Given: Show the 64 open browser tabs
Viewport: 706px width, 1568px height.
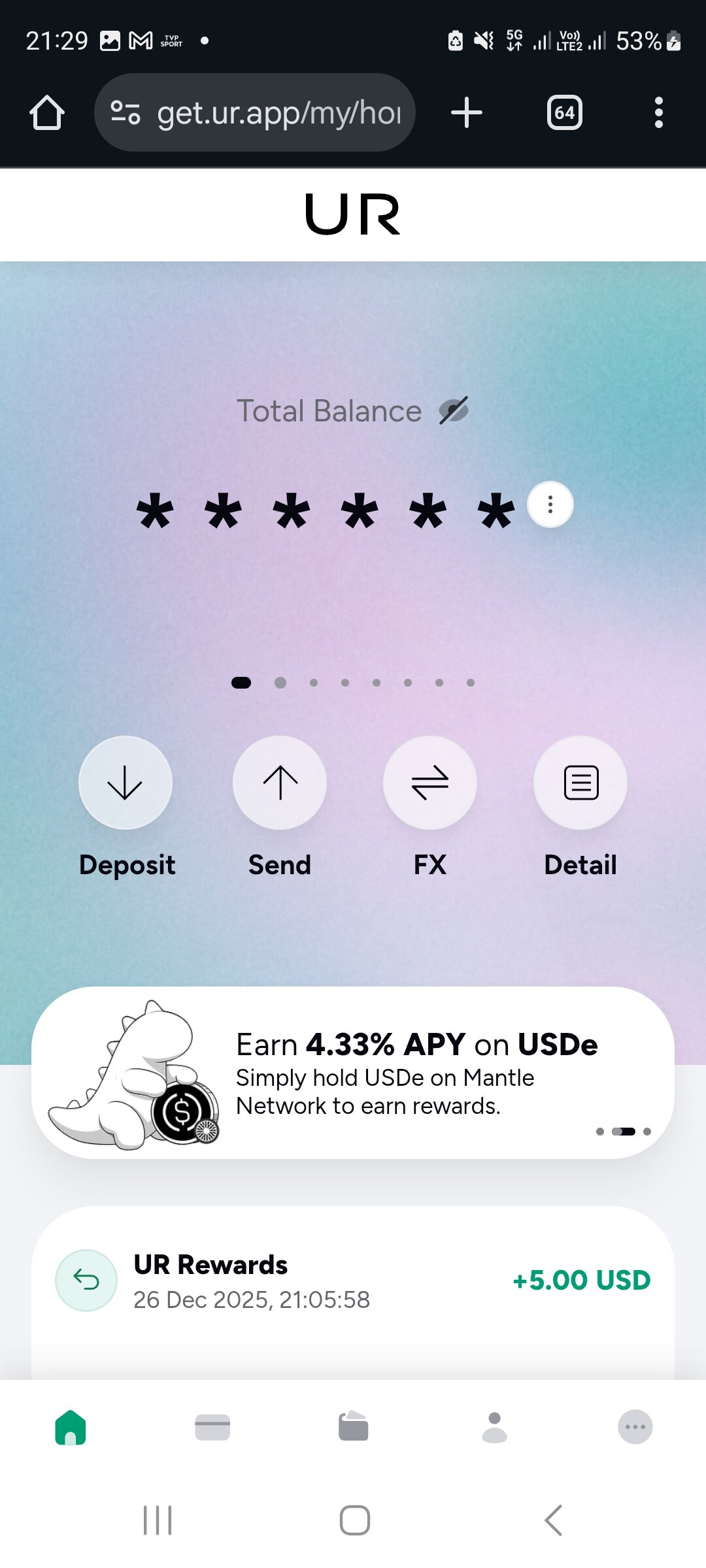Looking at the screenshot, I should tap(564, 113).
